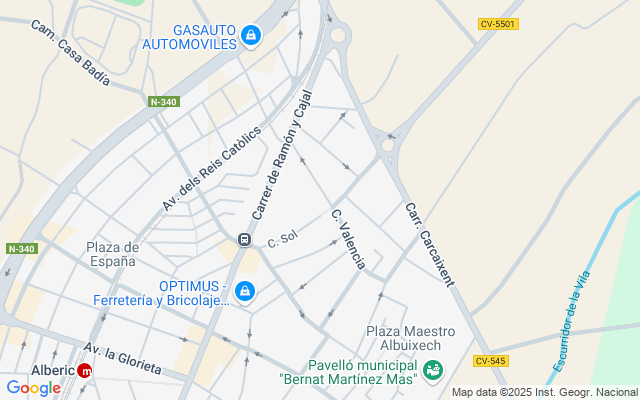
Task: Open the Alberic station marker
Action: pyautogui.click(x=84, y=370)
